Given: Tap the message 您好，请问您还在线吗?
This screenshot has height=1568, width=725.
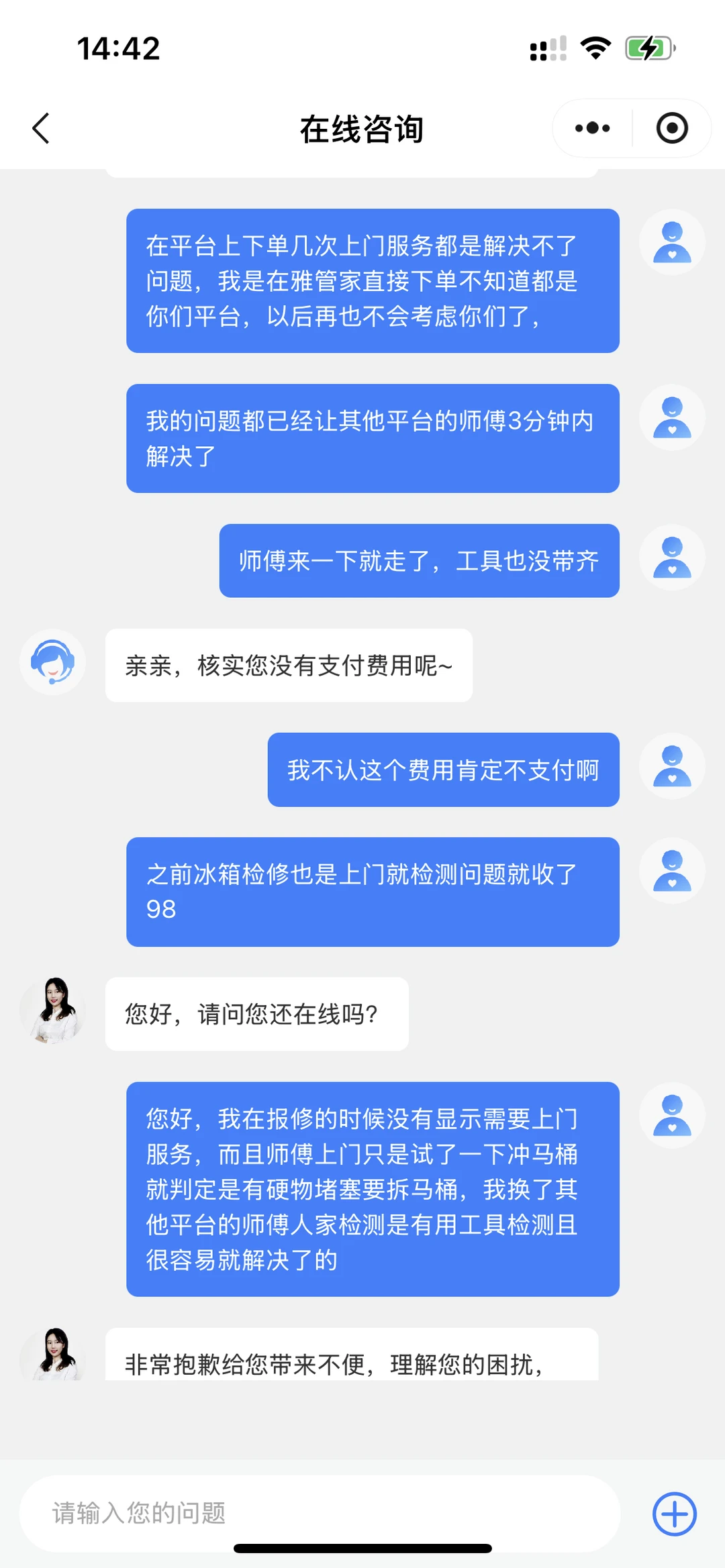Looking at the screenshot, I should tap(258, 1014).
